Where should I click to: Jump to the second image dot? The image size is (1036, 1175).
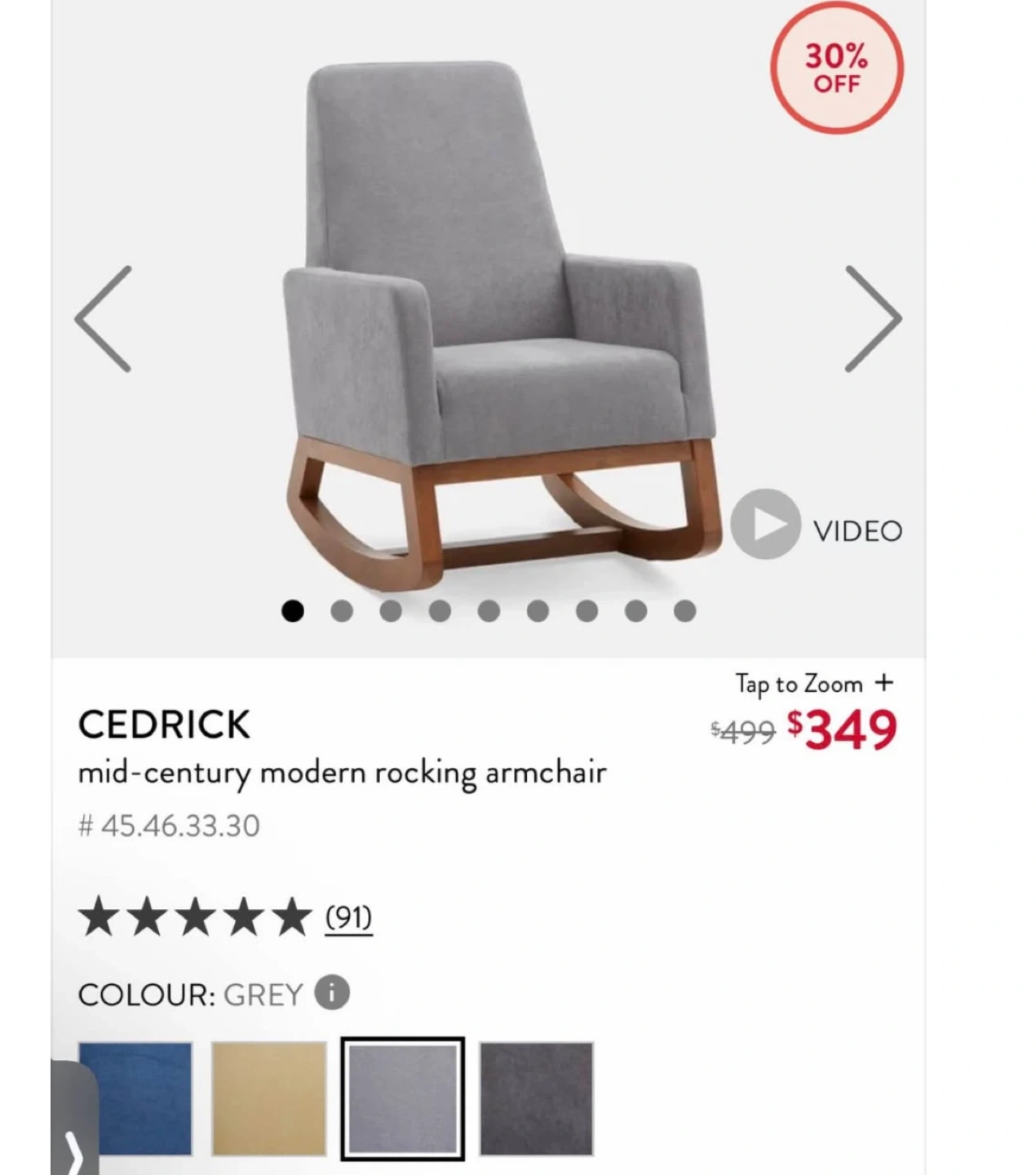pyautogui.click(x=342, y=610)
